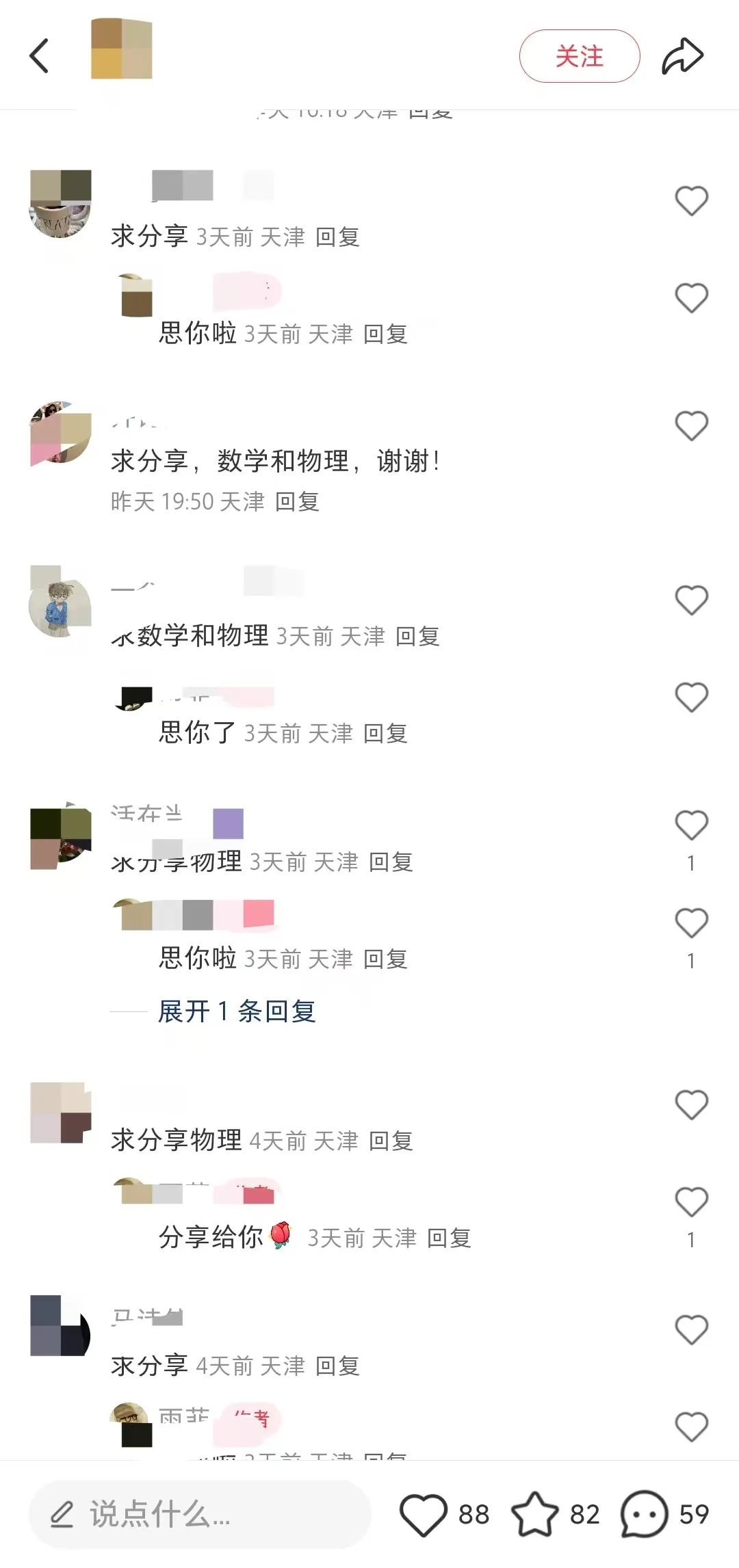739x1568 pixels.
Task: Reply to the comment 求分享，数学和物理，谢谢!
Action: coord(297,502)
